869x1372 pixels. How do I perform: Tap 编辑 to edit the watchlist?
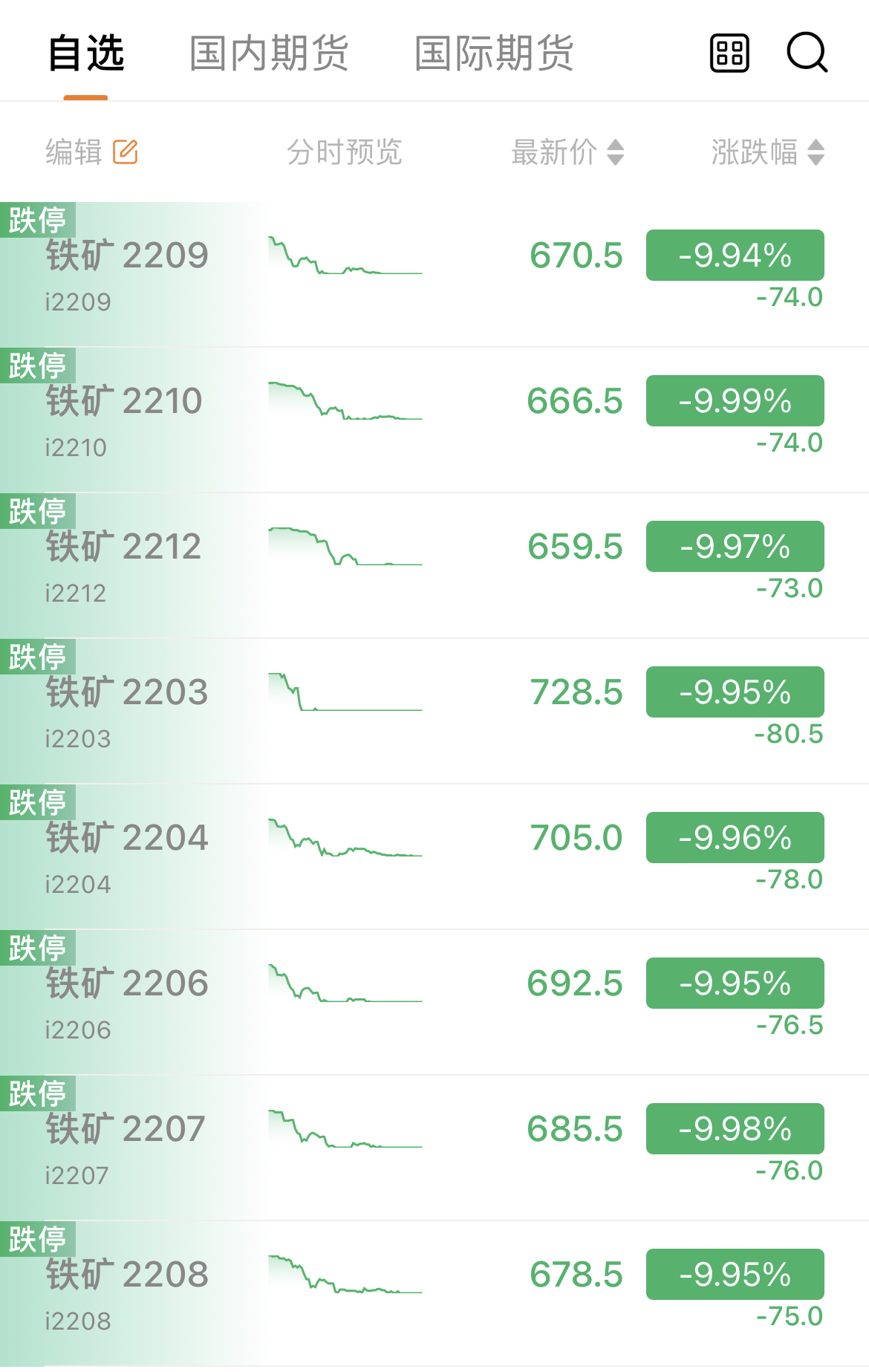(91, 152)
